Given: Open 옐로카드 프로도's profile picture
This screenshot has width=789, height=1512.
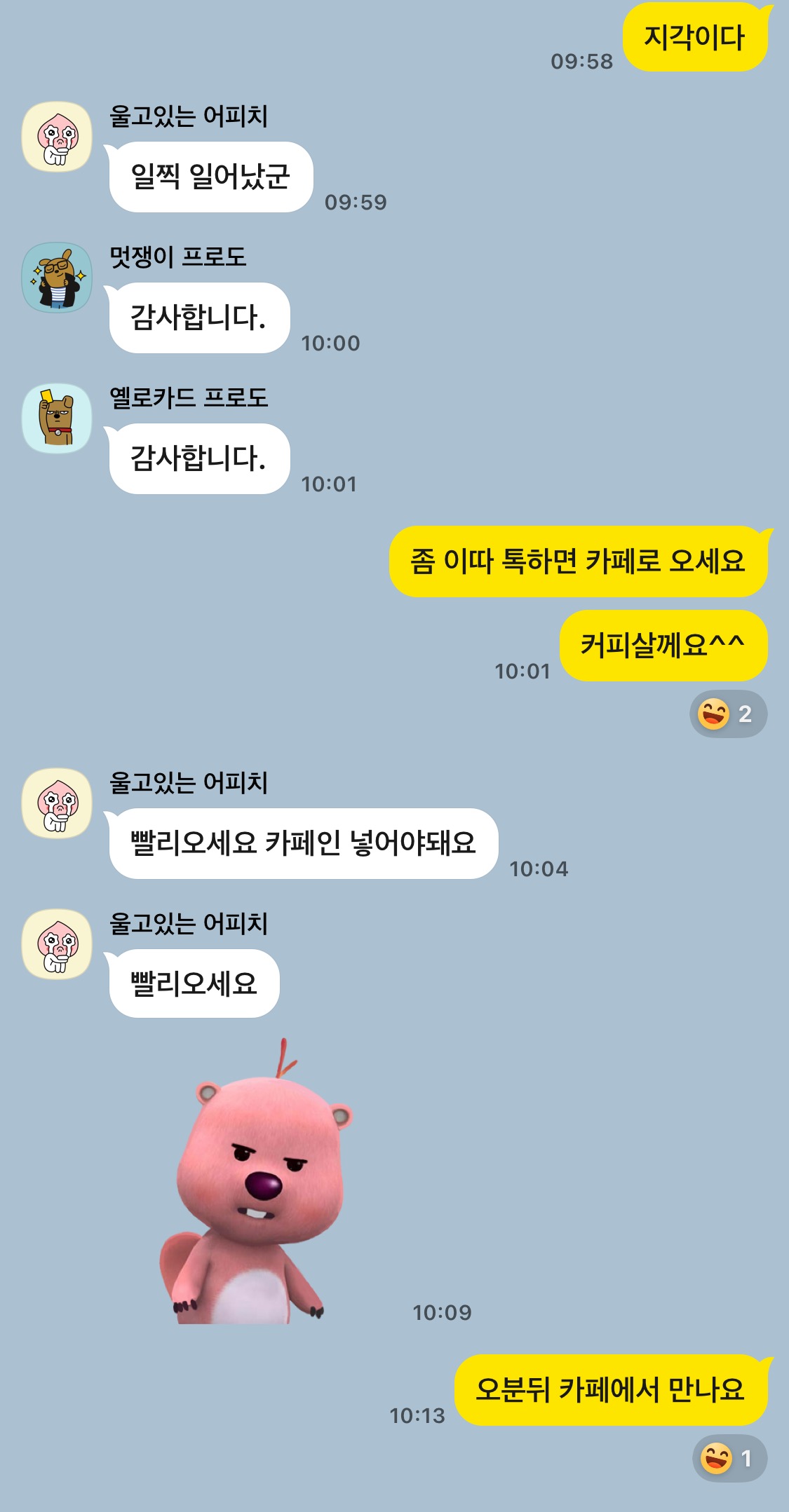Looking at the screenshot, I should (x=57, y=418).
